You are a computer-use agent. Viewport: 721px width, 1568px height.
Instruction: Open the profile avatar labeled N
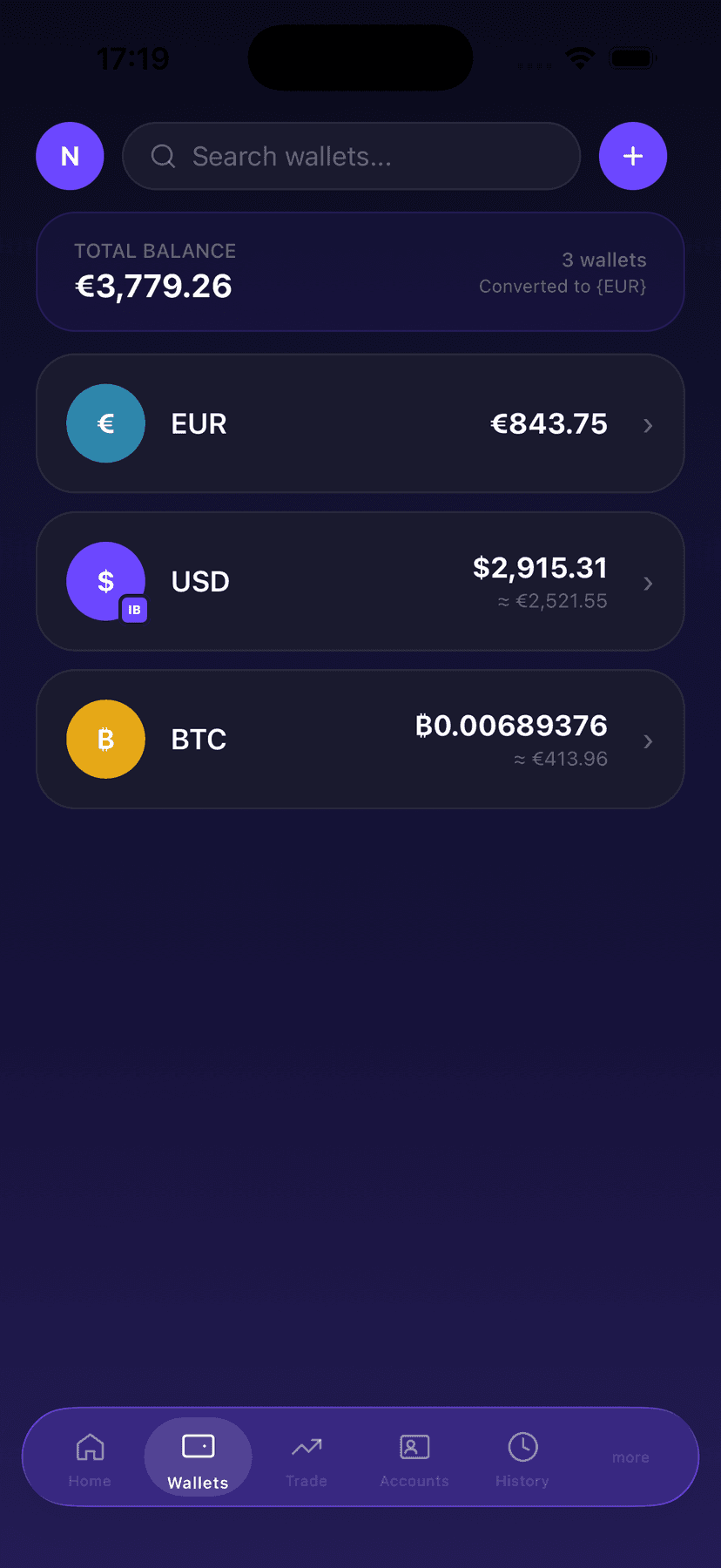pos(70,156)
